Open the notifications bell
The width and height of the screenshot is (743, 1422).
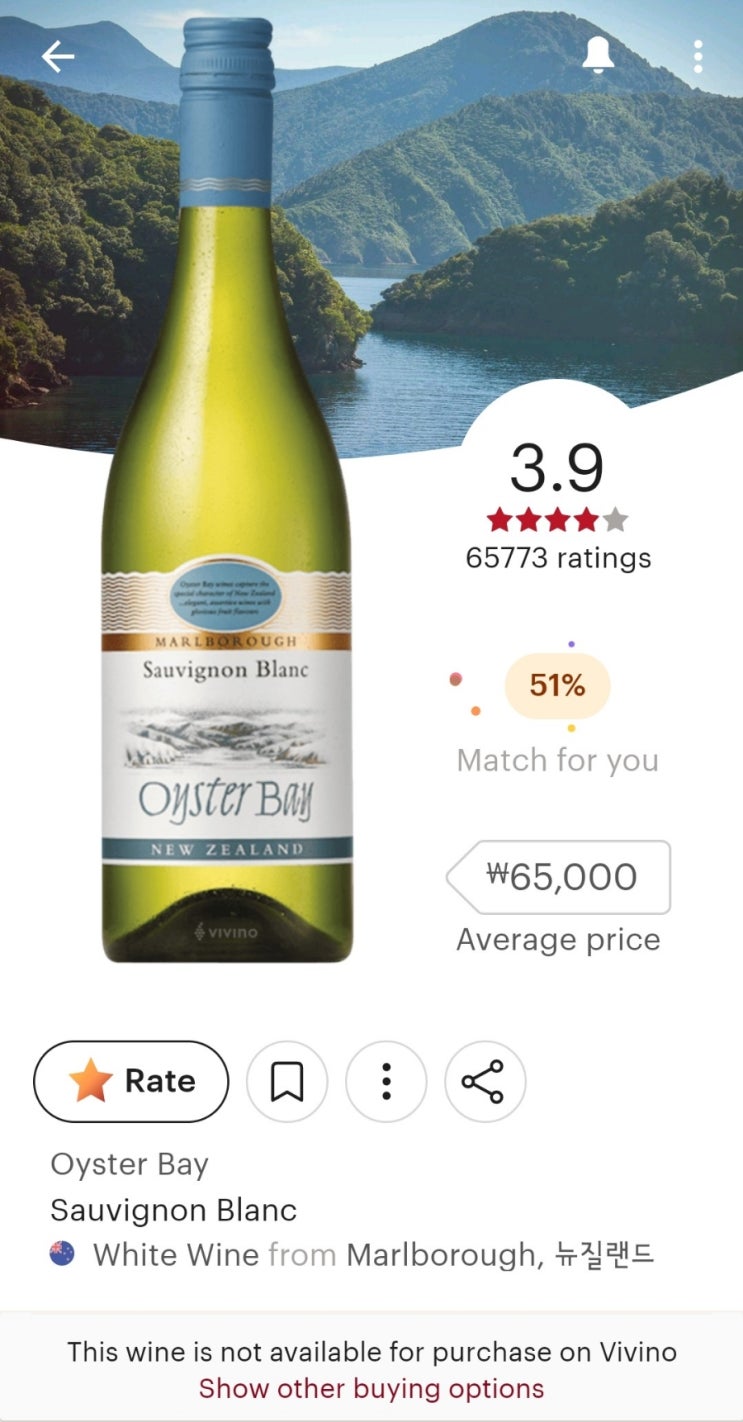coord(598,57)
